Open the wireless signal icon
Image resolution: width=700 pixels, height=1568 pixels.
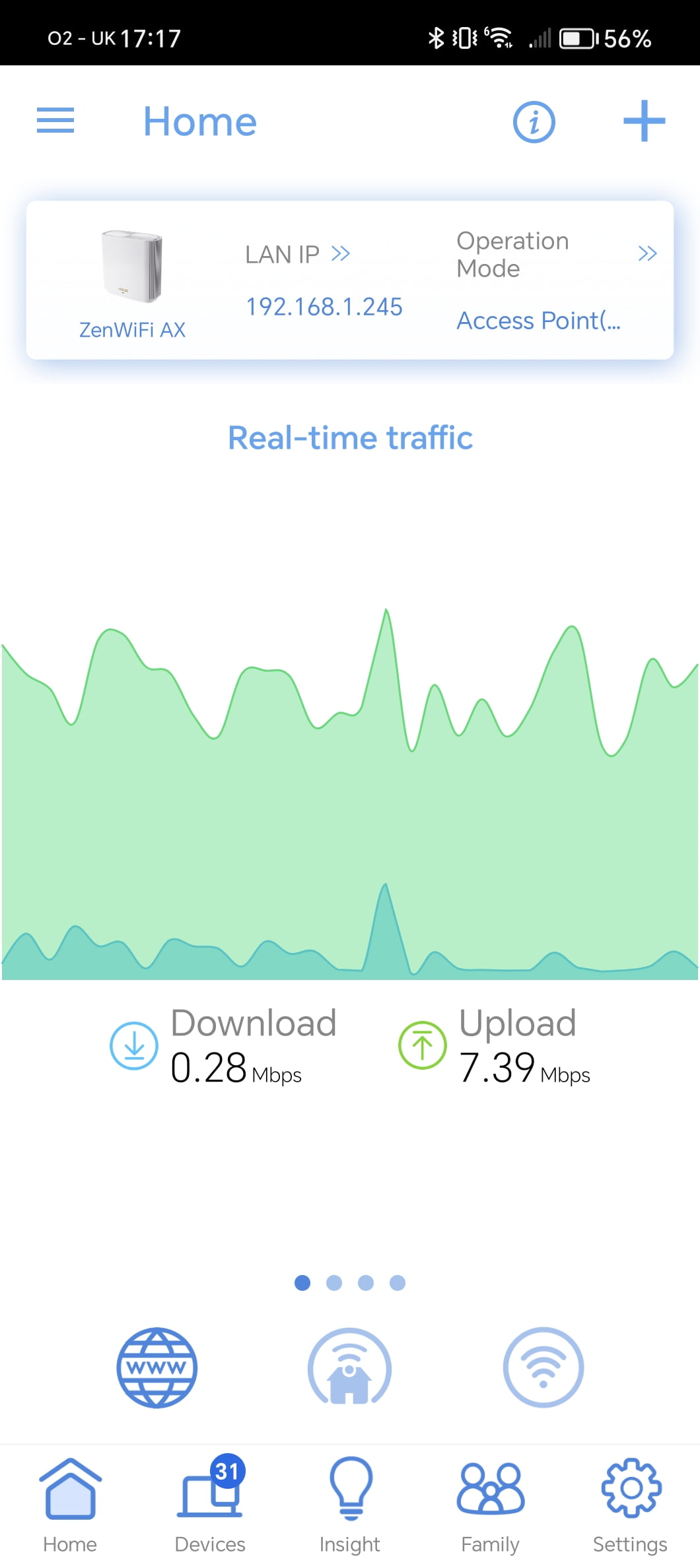tap(543, 1367)
